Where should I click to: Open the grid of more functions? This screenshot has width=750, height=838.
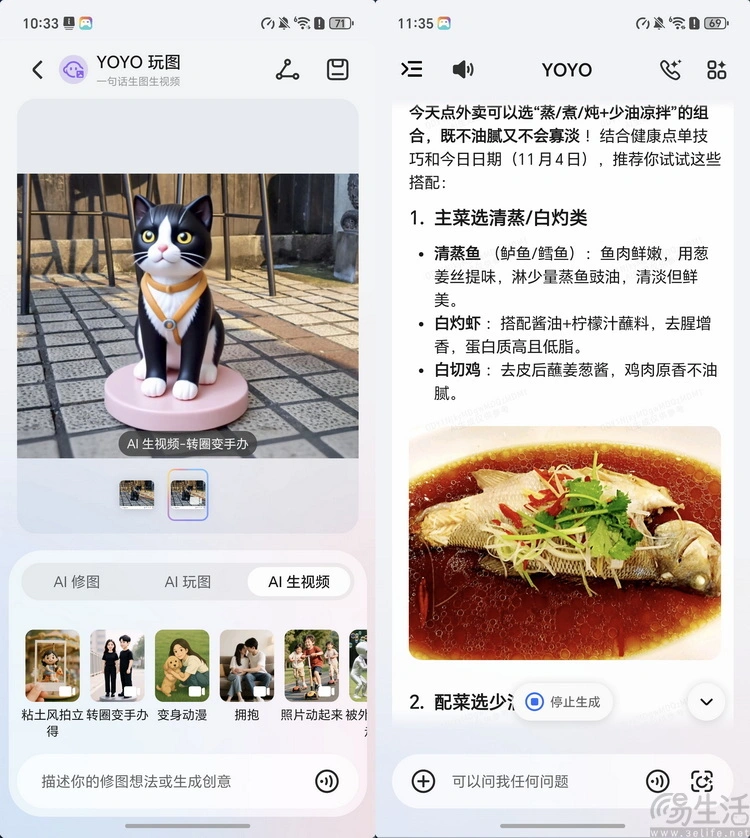[716, 69]
